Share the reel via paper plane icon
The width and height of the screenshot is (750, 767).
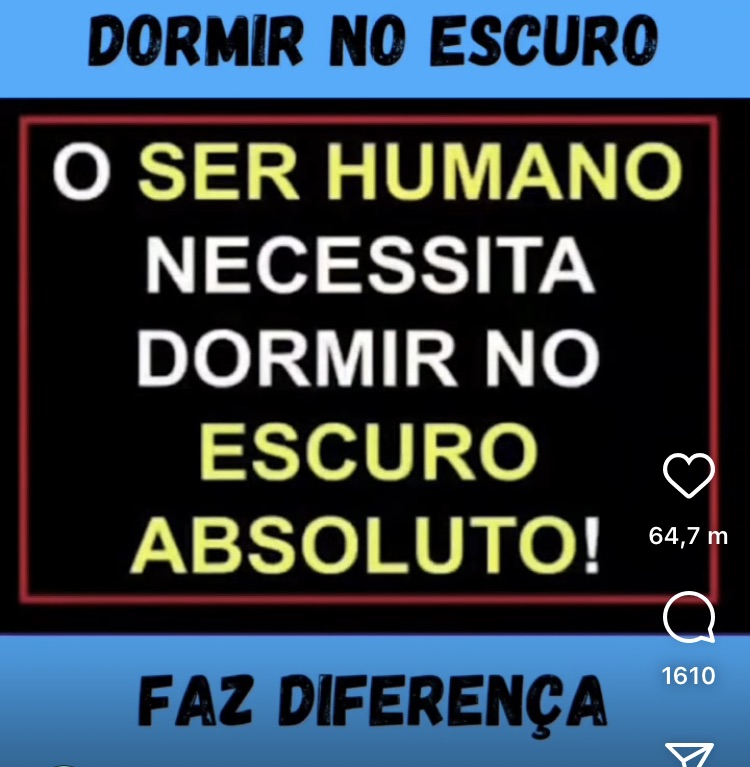690,755
